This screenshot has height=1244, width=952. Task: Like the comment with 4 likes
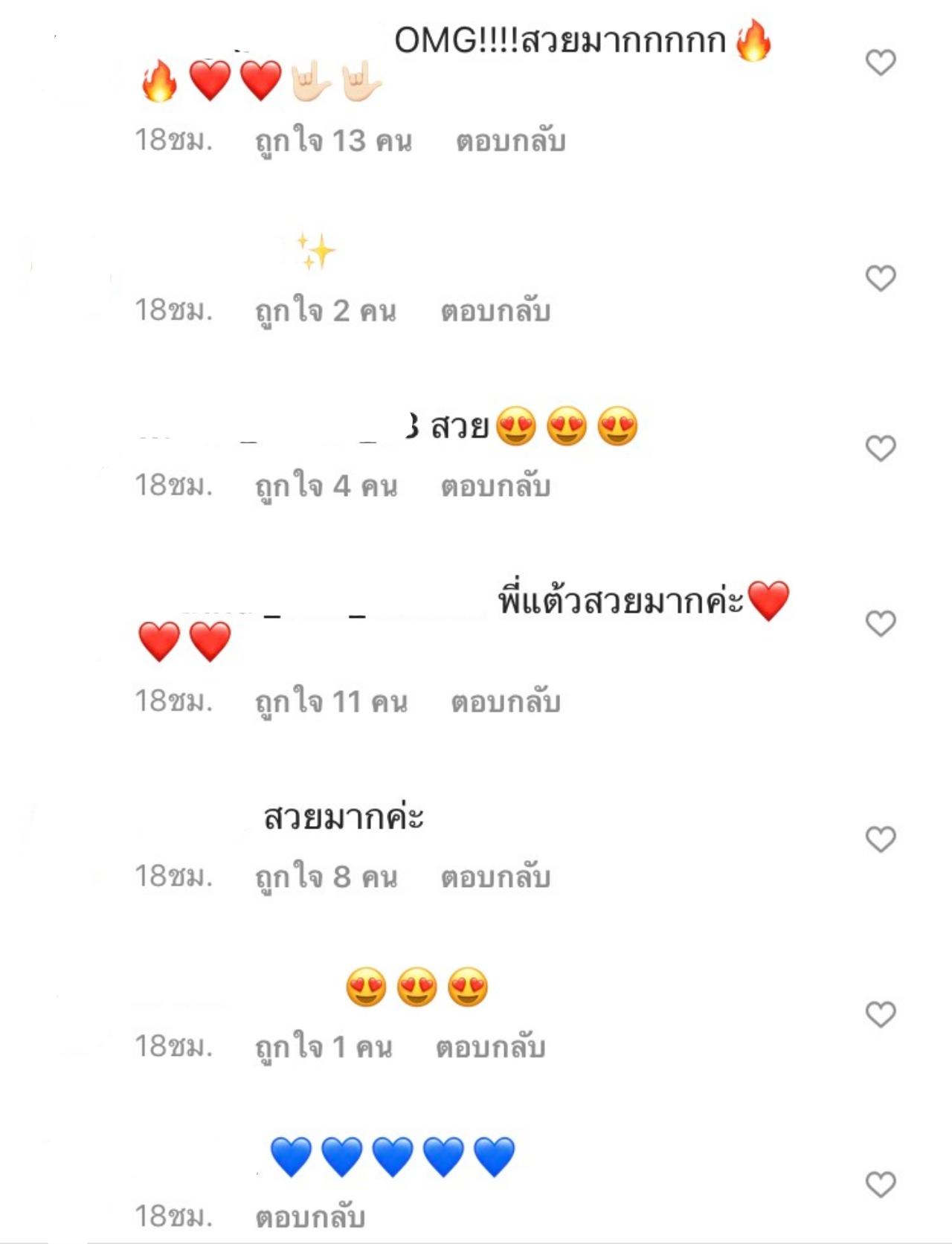click(x=881, y=448)
